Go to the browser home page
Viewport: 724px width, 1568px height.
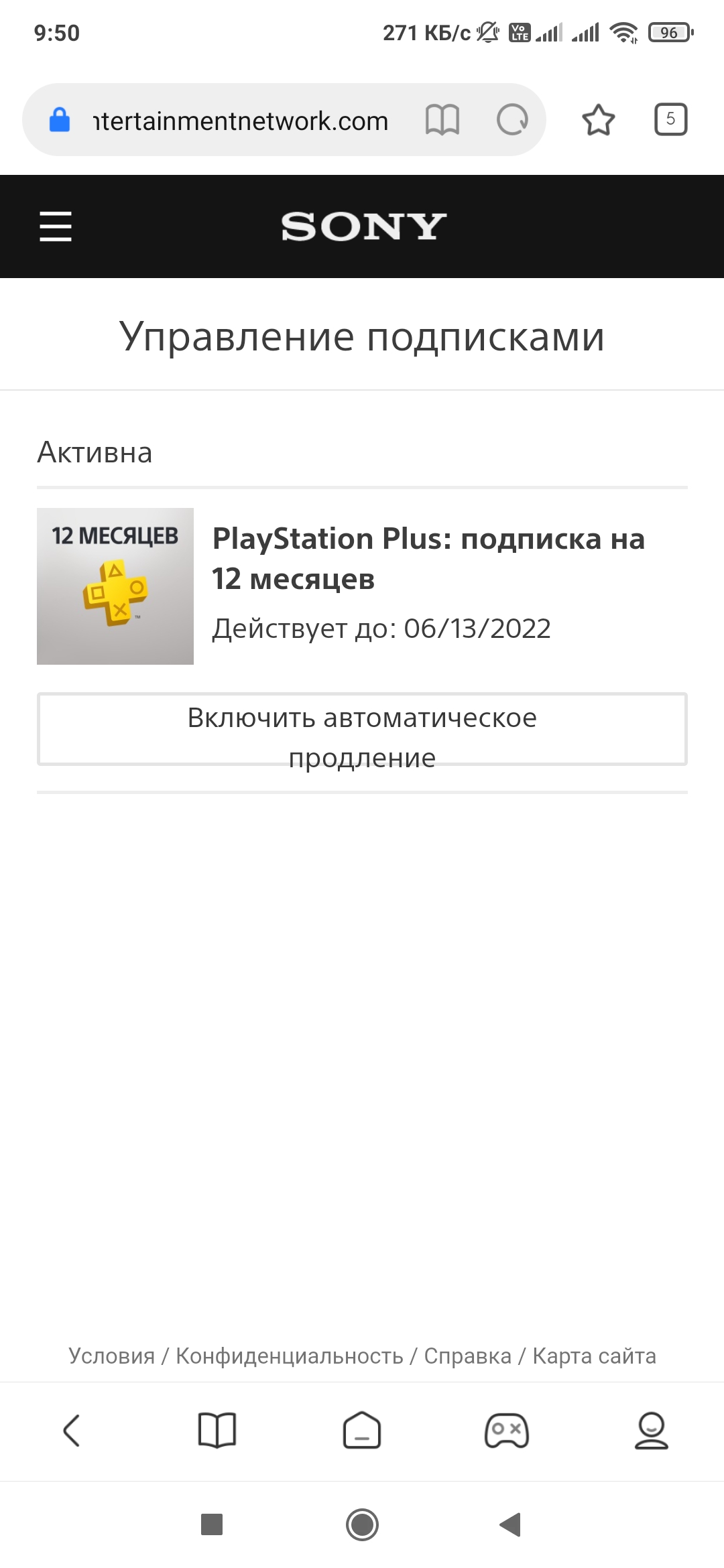[x=362, y=1431]
